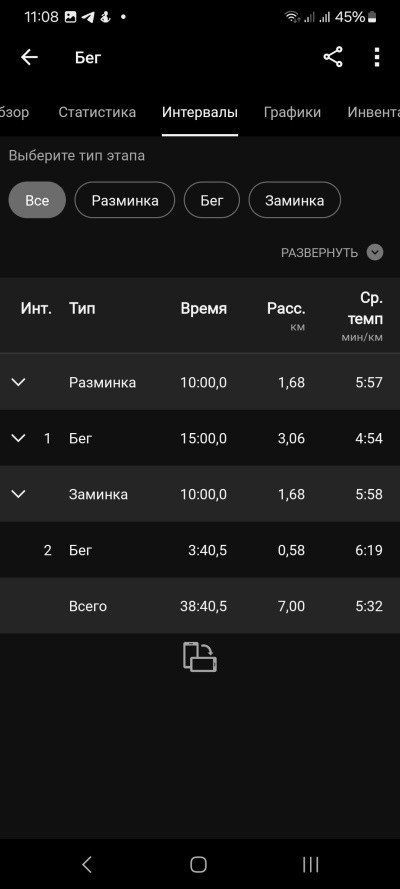Select the Все stage filter chip
The width and height of the screenshot is (400, 889).
[x=37, y=200]
